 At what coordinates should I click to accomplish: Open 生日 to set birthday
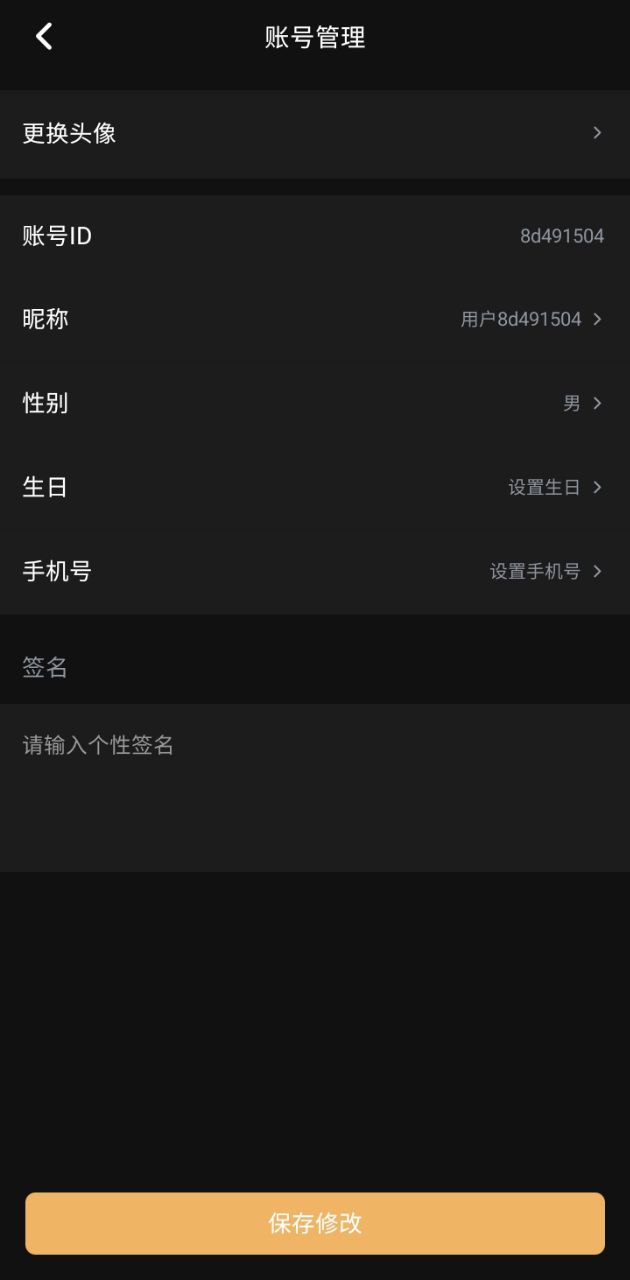click(x=314, y=487)
